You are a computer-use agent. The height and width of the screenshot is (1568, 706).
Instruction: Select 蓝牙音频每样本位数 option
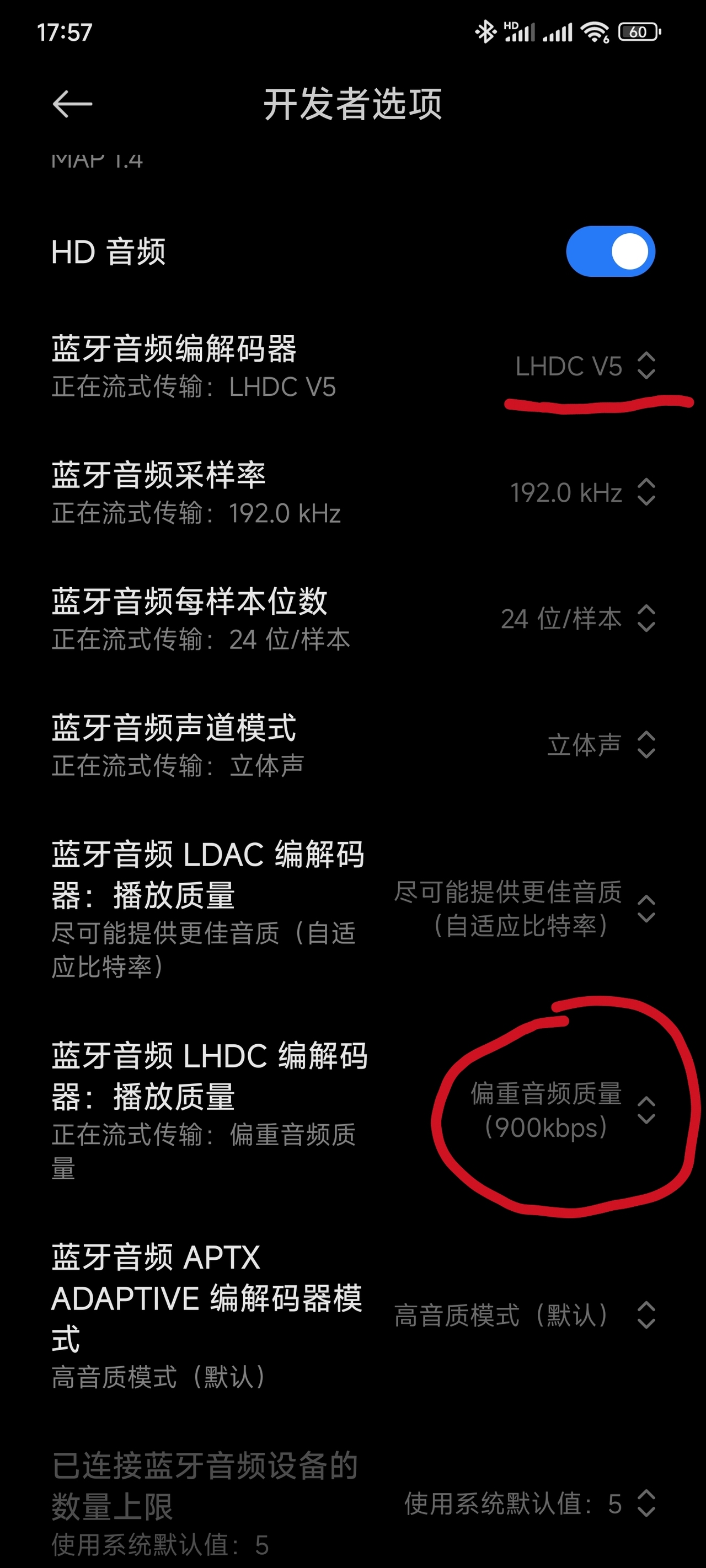[577, 619]
